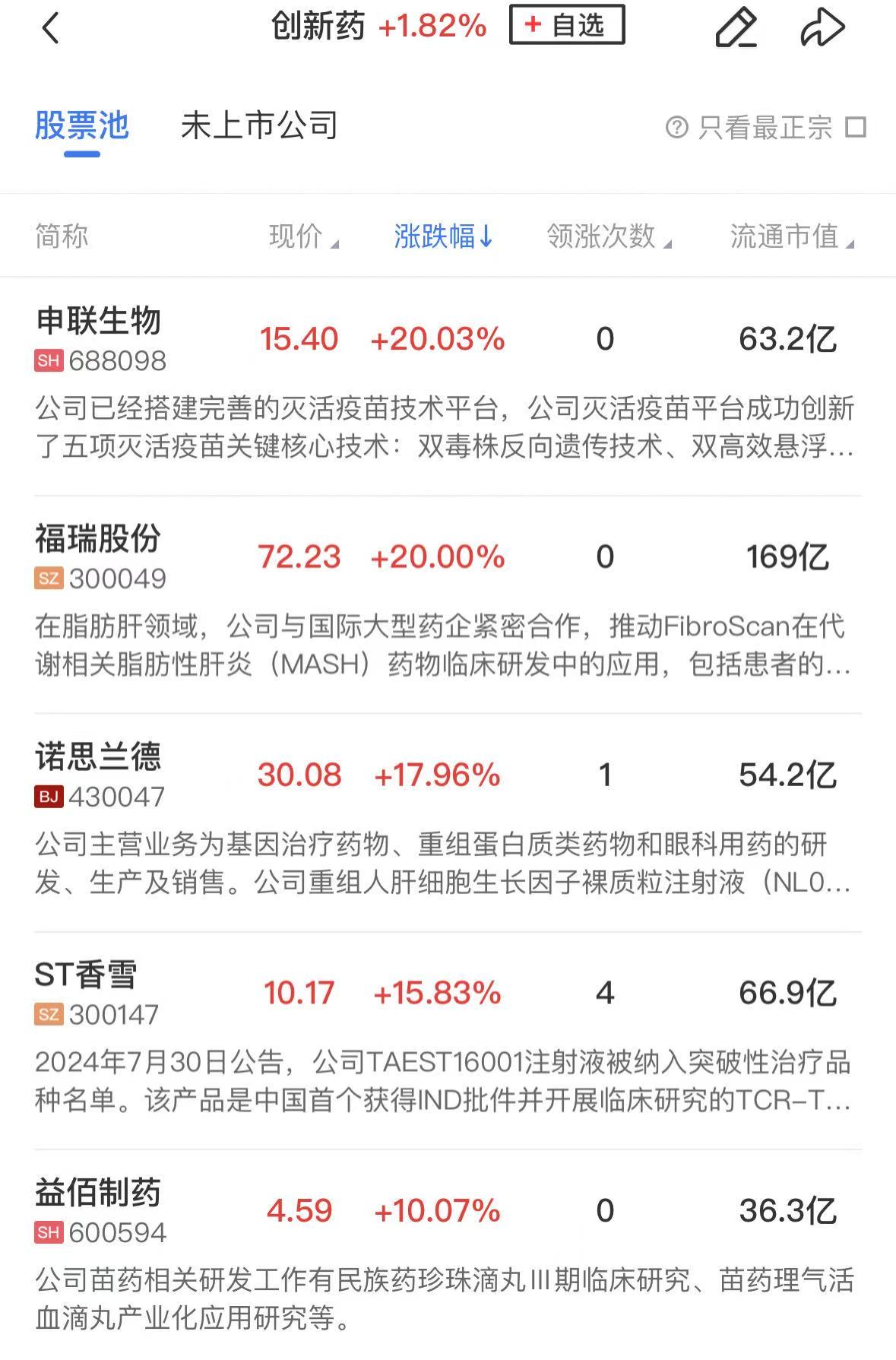
Task: Switch to the 未上市公司 tab
Action: pyautogui.click(x=259, y=126)
